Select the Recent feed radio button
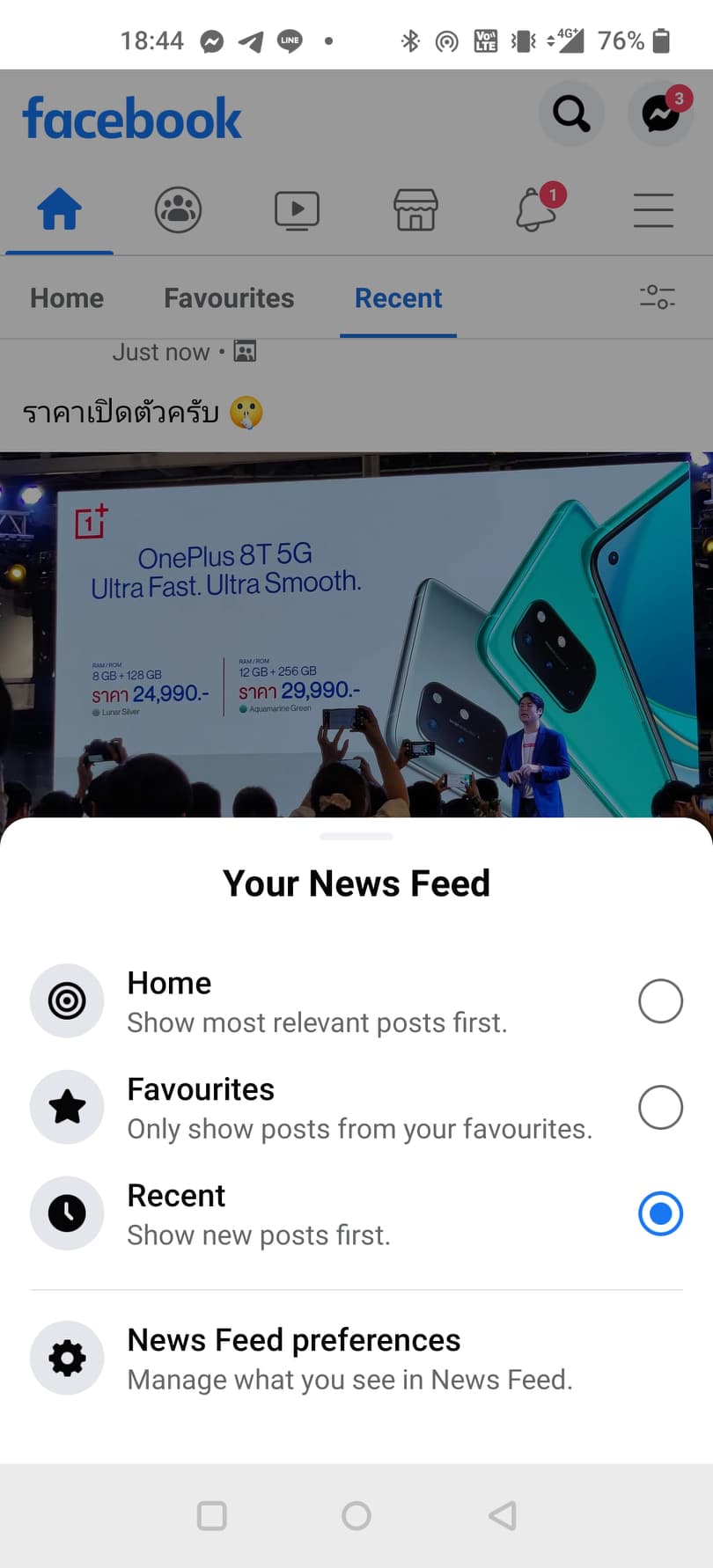Image resolution: width=713 pixels, height=1568 pixels. 660,1214
